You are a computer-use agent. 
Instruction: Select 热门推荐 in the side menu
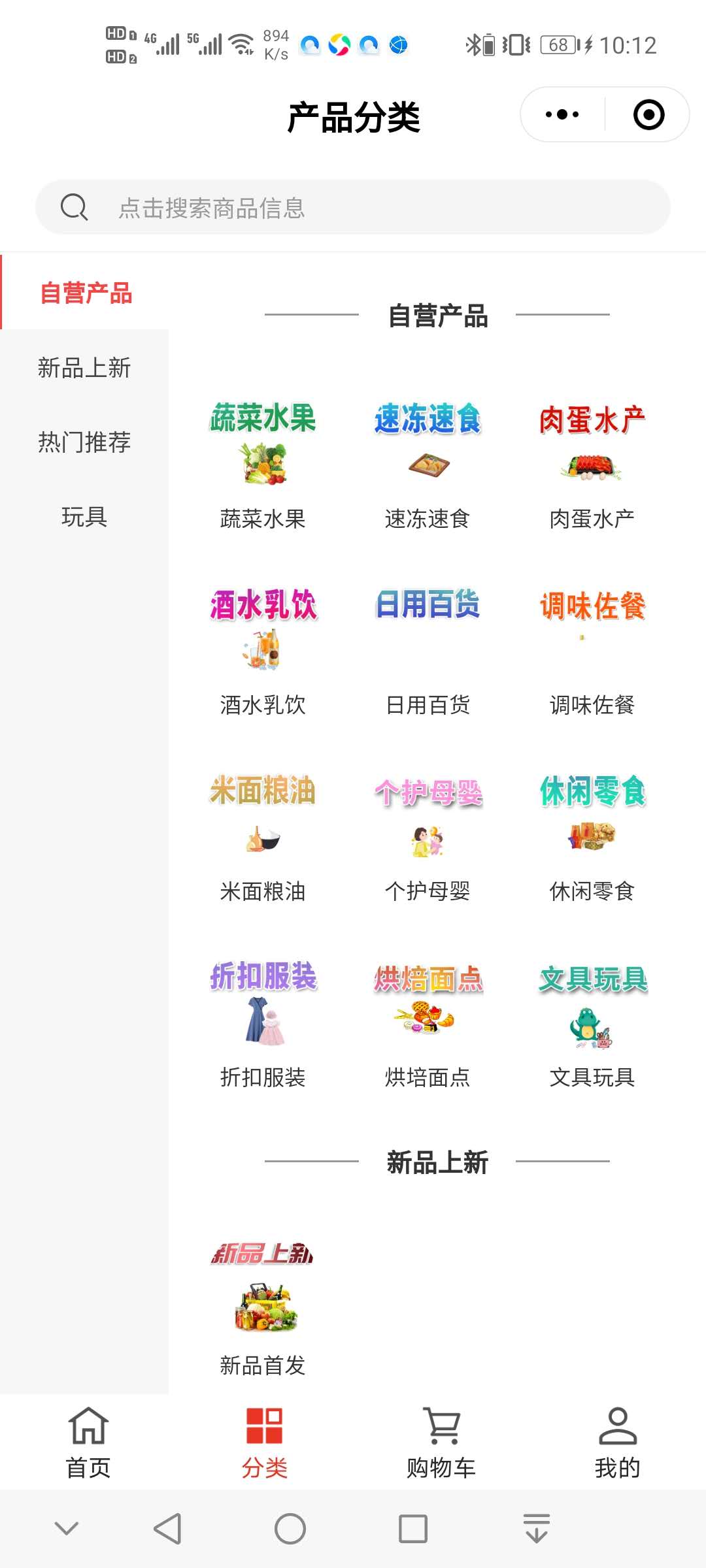tap(84, 442)
